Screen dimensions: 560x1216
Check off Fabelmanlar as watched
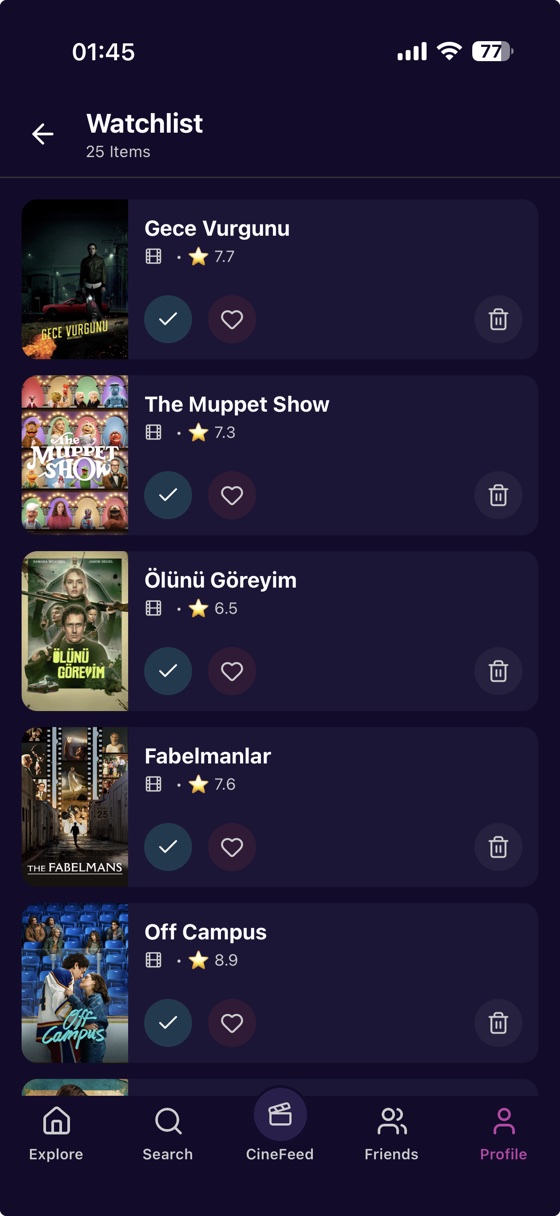pyautogui.click(x=168, y=847)
